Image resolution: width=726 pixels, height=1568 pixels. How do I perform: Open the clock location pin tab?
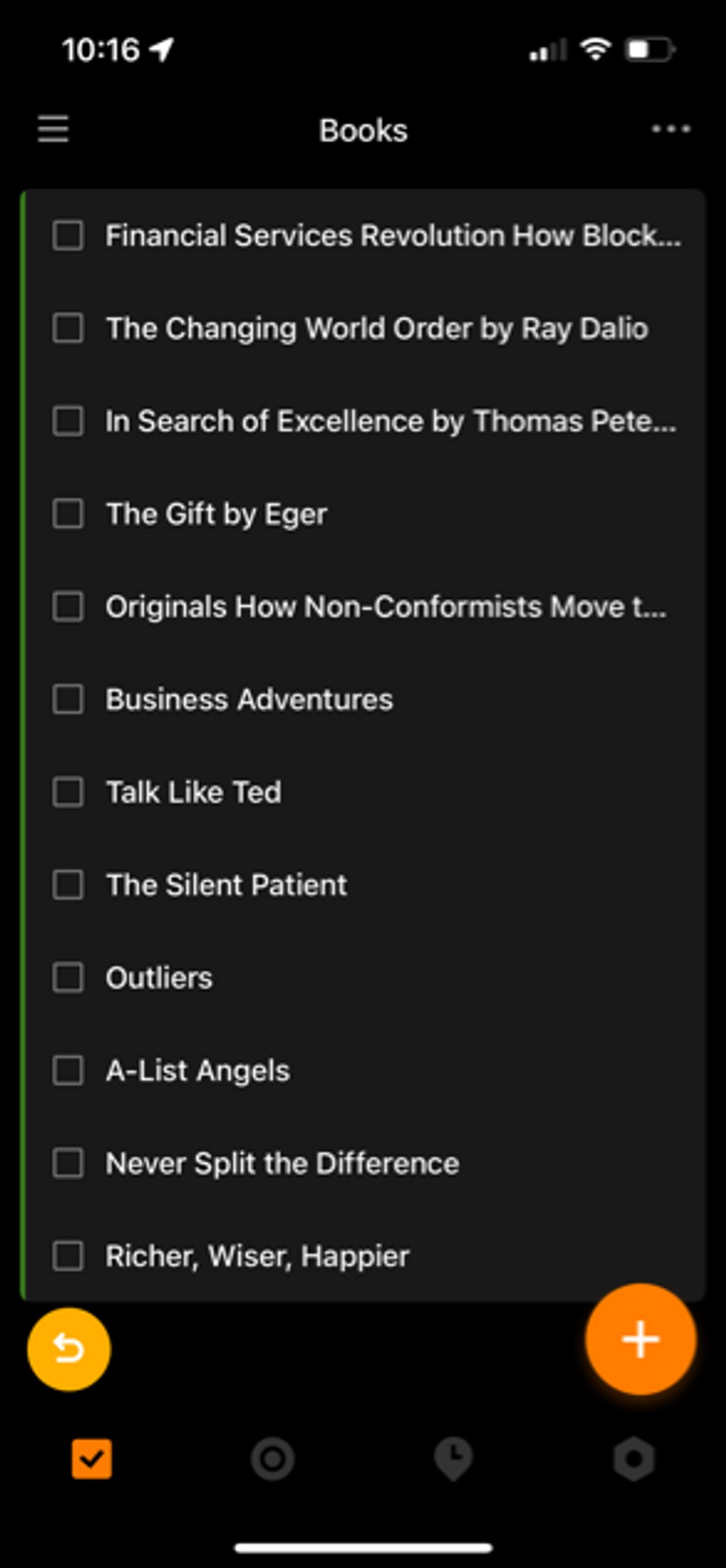pyautogui.click(x=453, y=1459)
